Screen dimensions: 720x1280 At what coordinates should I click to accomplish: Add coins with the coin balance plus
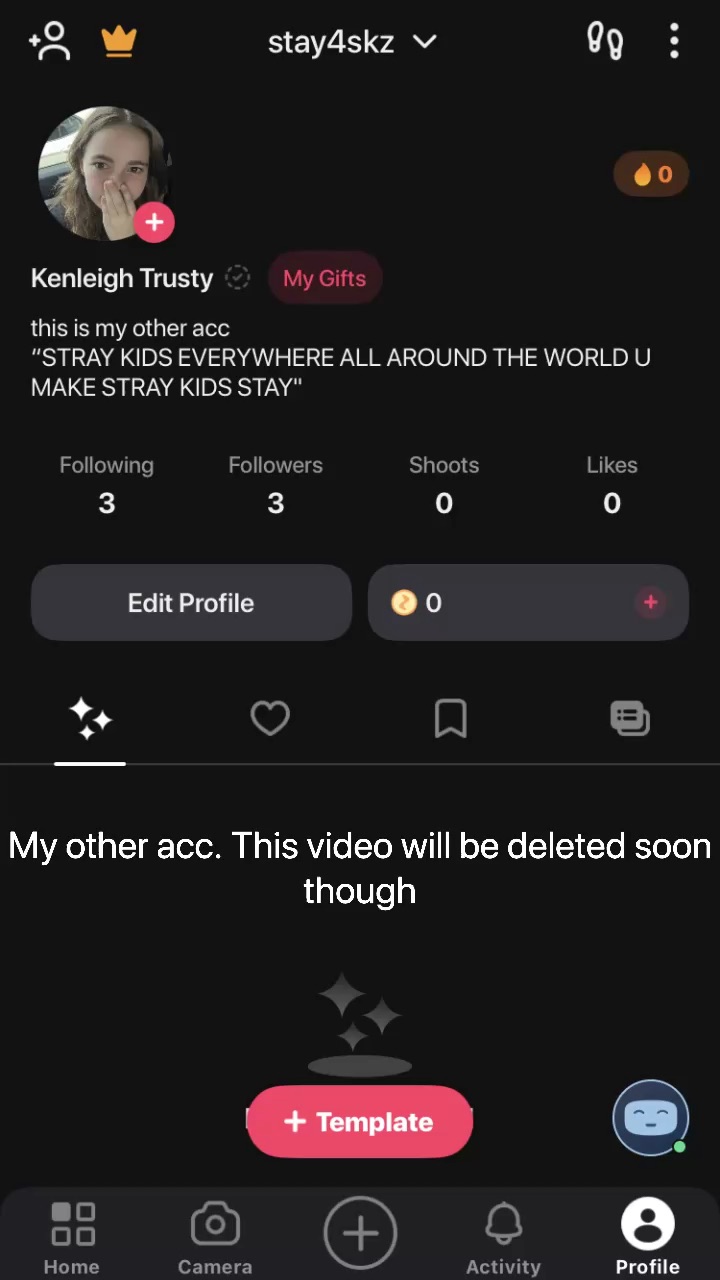(650, 603)
